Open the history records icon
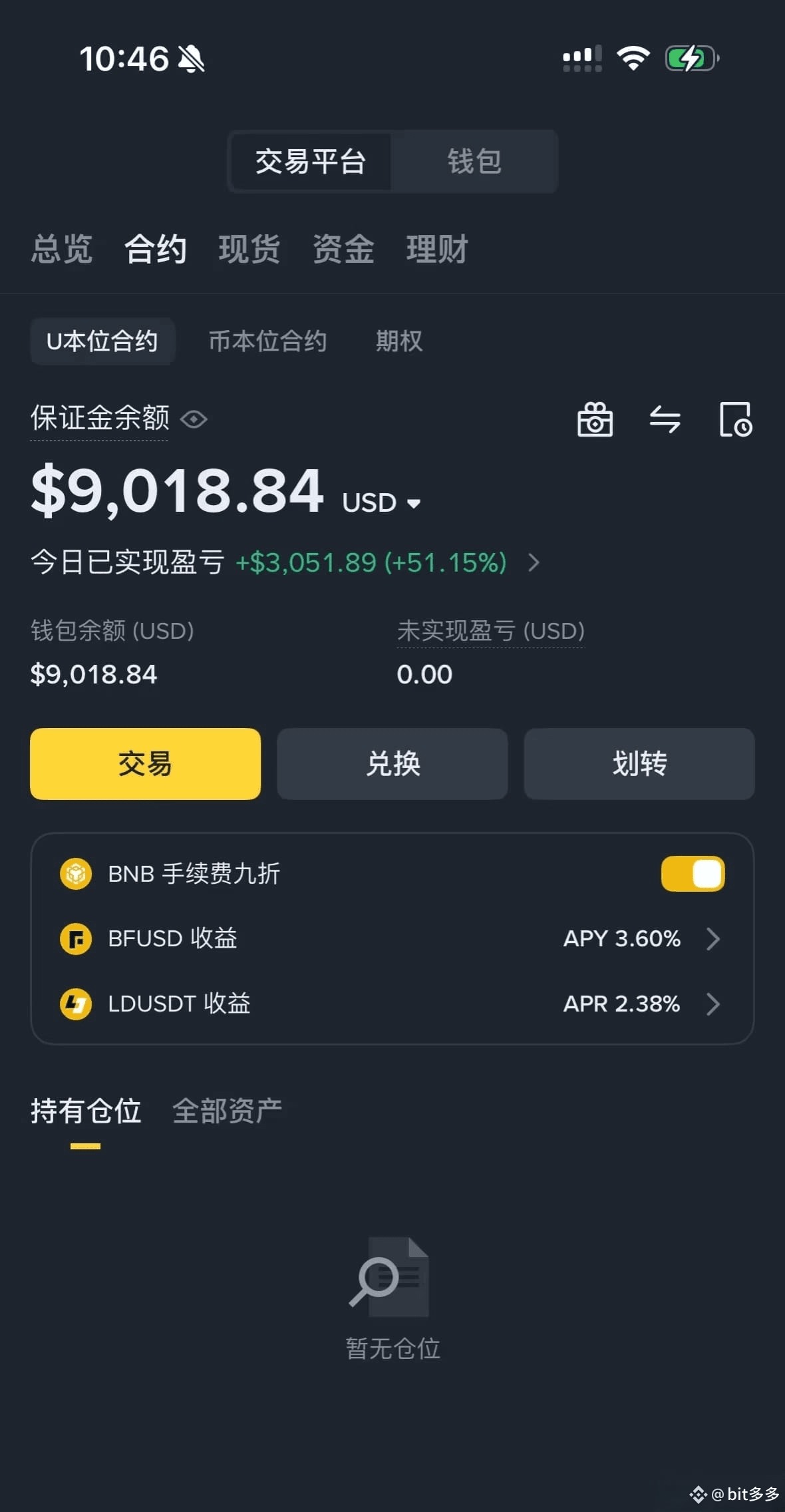The image size is (785, 1512). [736, 419]
